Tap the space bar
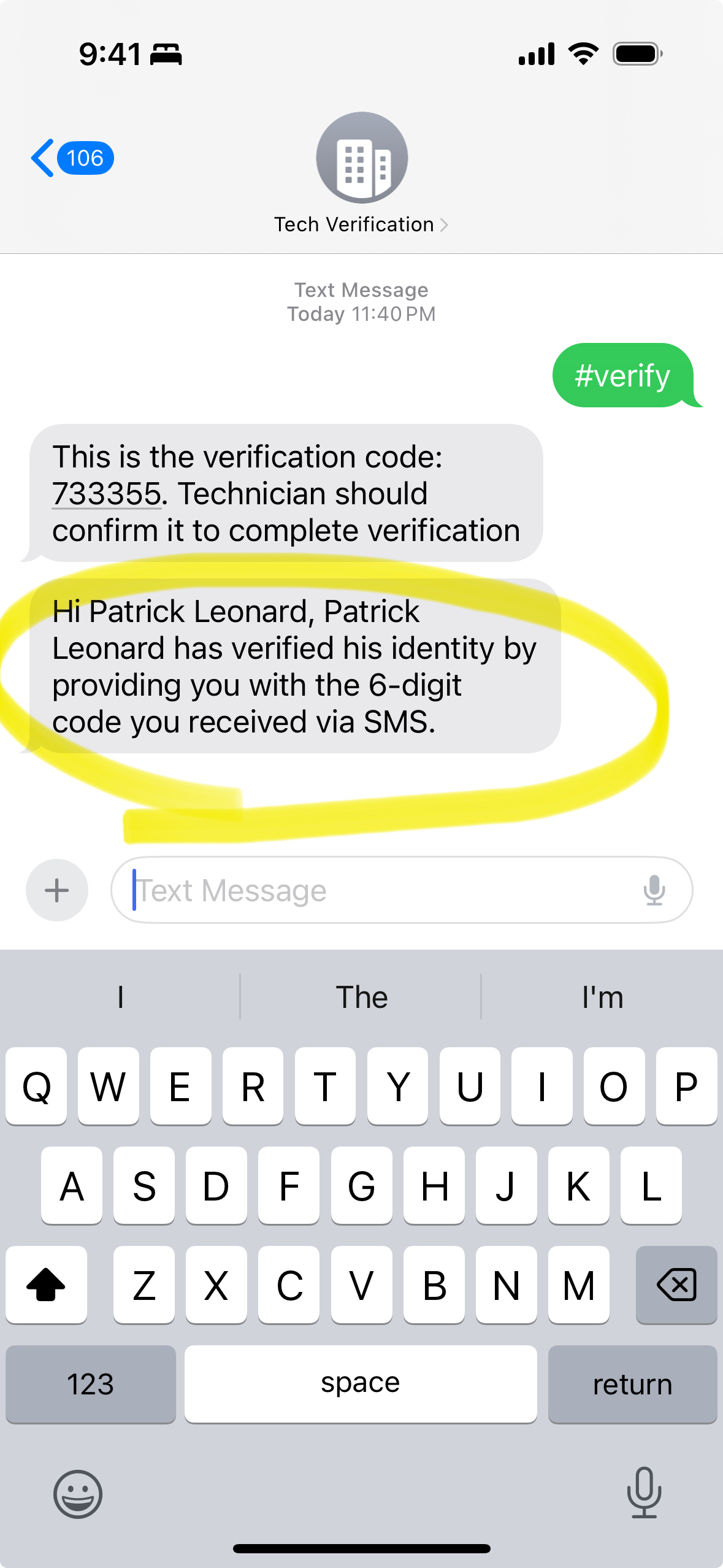 tap(361, 1384)
